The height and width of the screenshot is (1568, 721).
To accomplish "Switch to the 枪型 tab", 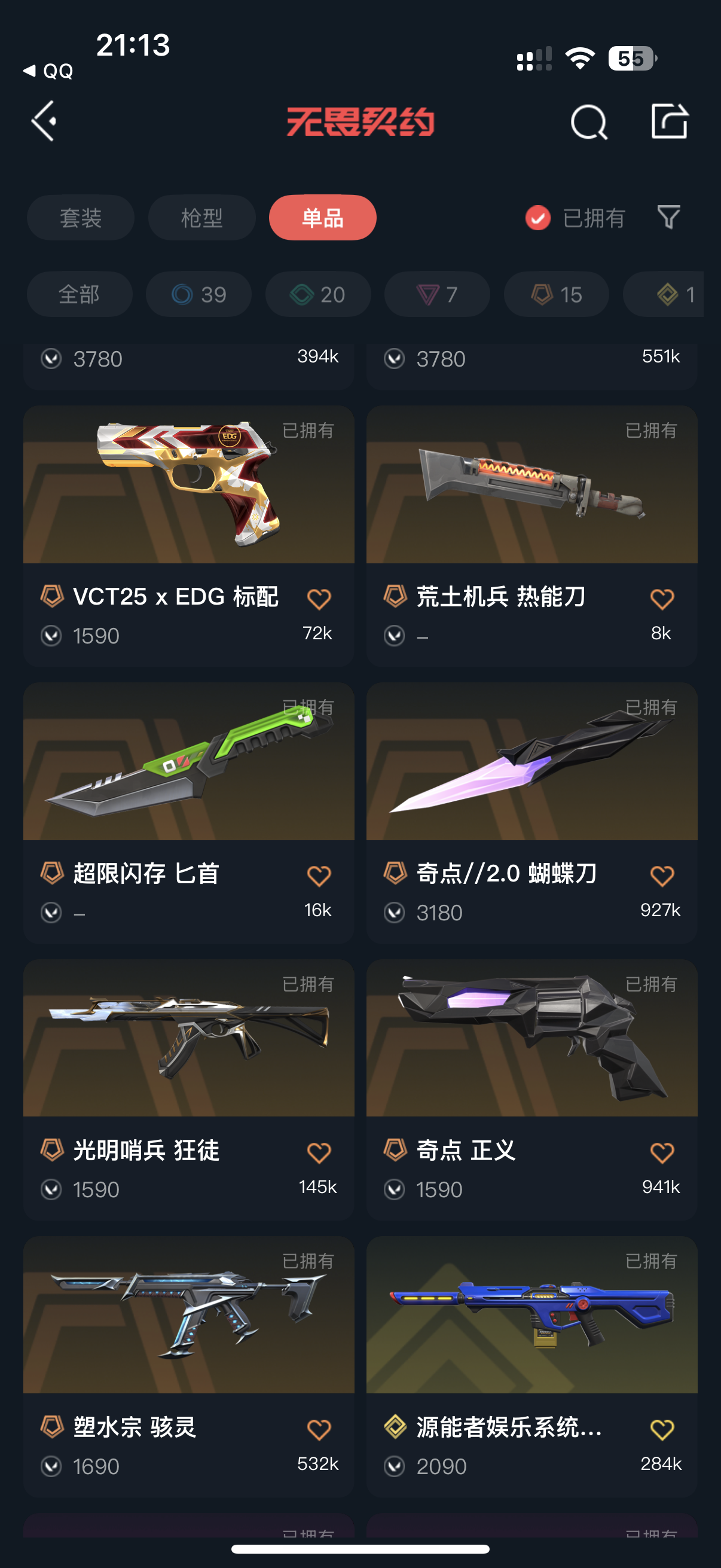I will point(201,218).
